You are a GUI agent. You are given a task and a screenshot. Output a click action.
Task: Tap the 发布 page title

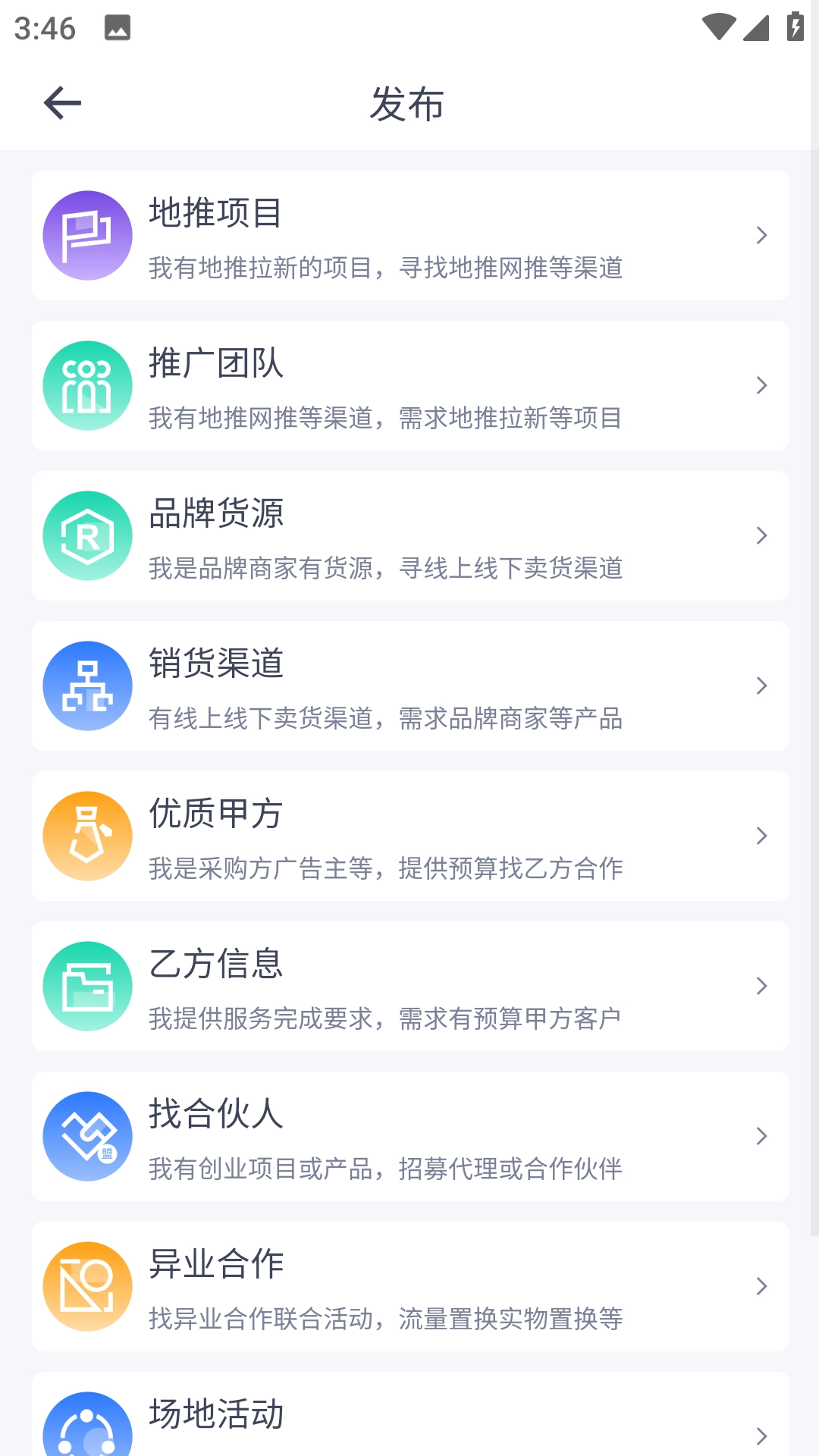[408, 105]
